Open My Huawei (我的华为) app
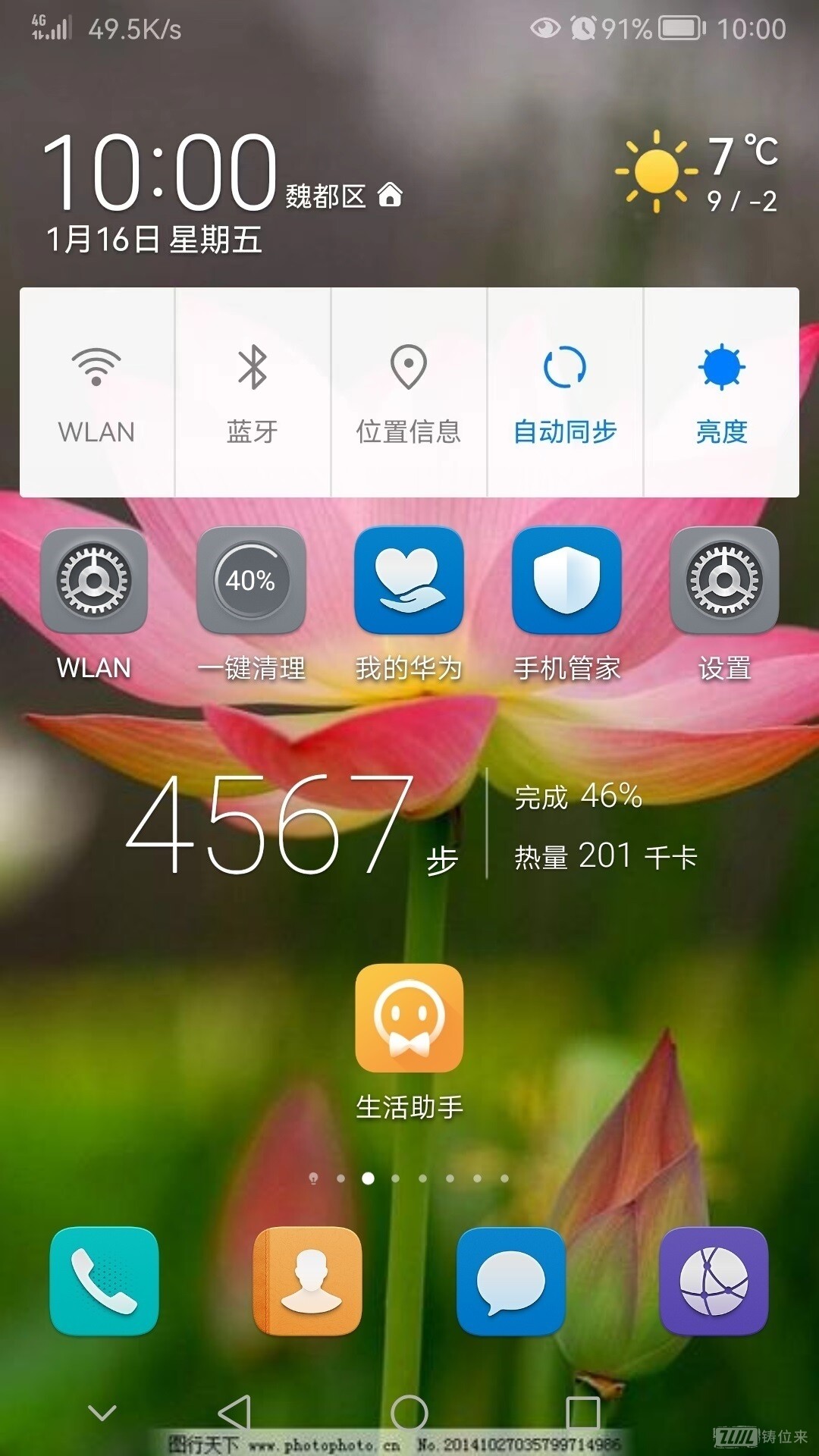The image size is (819, 1456). click(409, 581)
